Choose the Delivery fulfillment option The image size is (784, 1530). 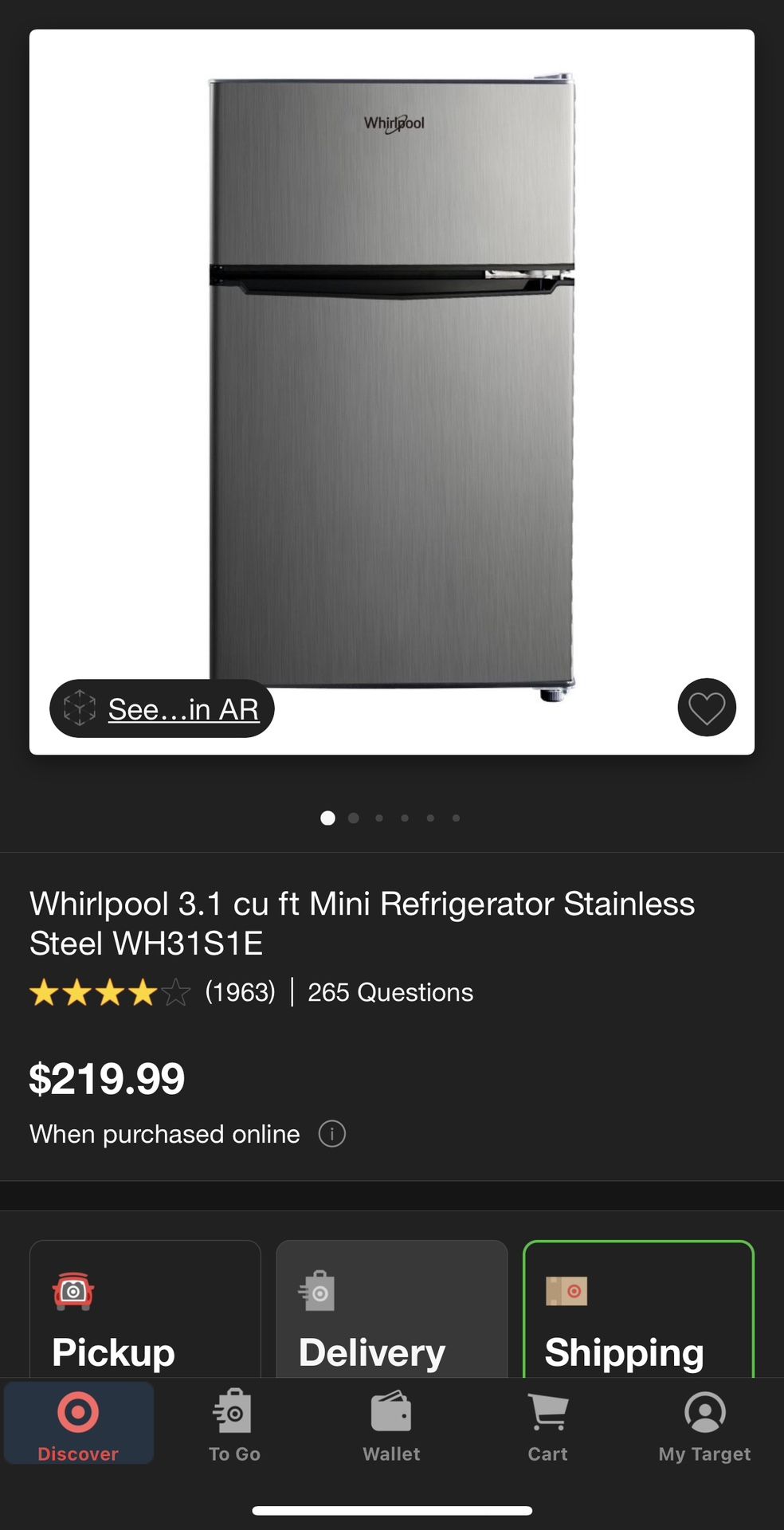pyautogui.click(x=391, y=1311)
